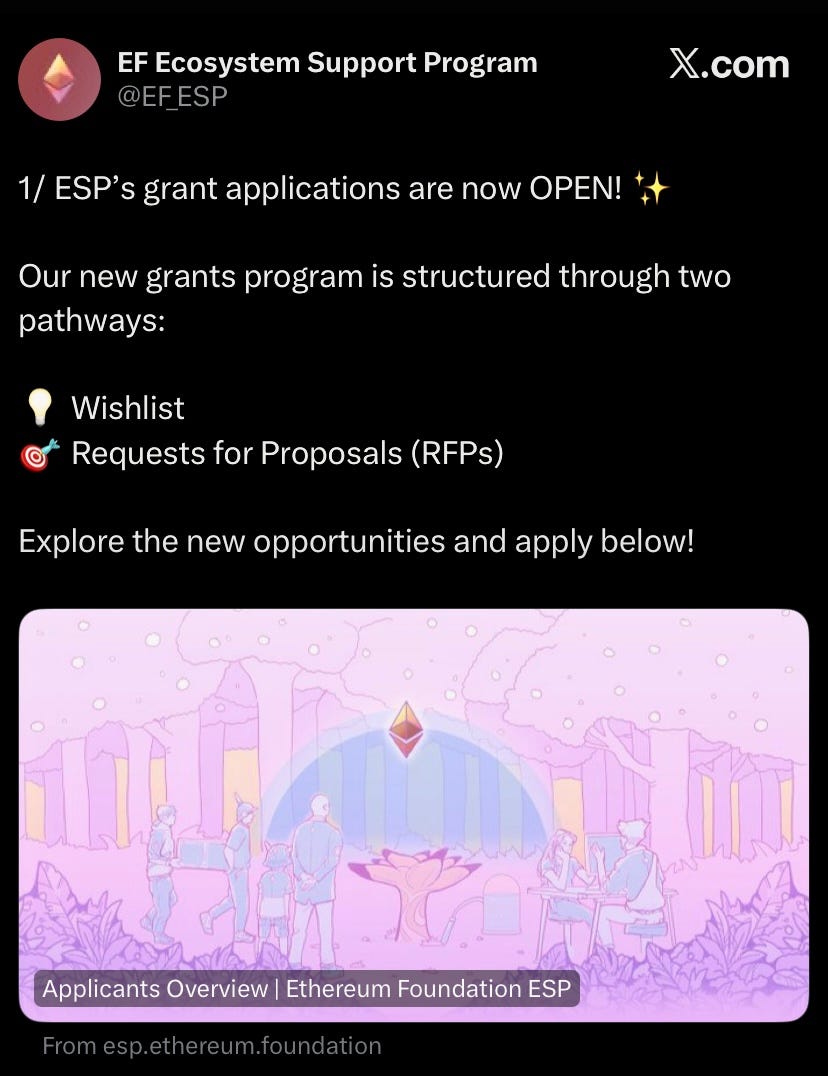828x1076 pixels.
Task: Open the EF Ecosystem Support Program avatar
Action: point(59,80)
